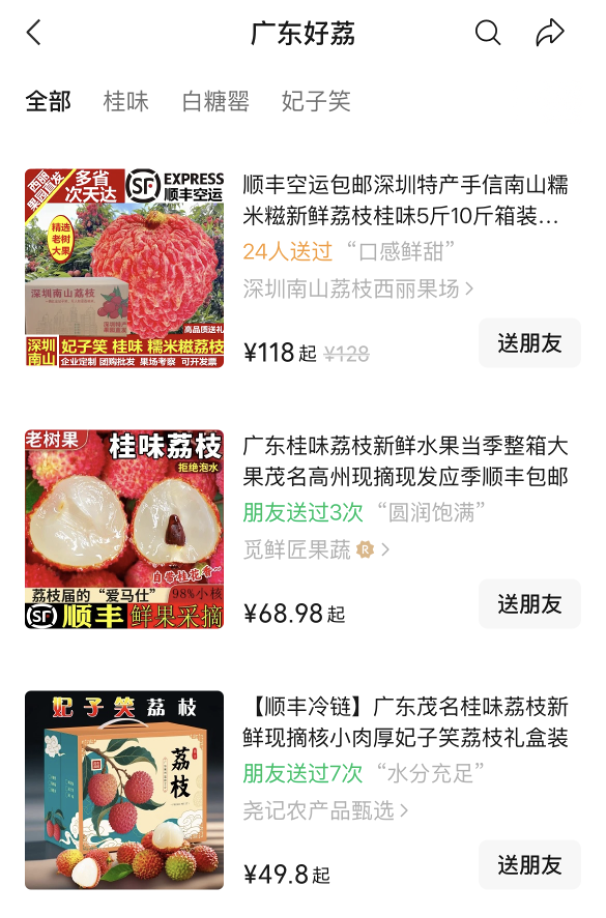Select the 全部 tab
This screenshot has width=606, height=918.
click(48, 101)
